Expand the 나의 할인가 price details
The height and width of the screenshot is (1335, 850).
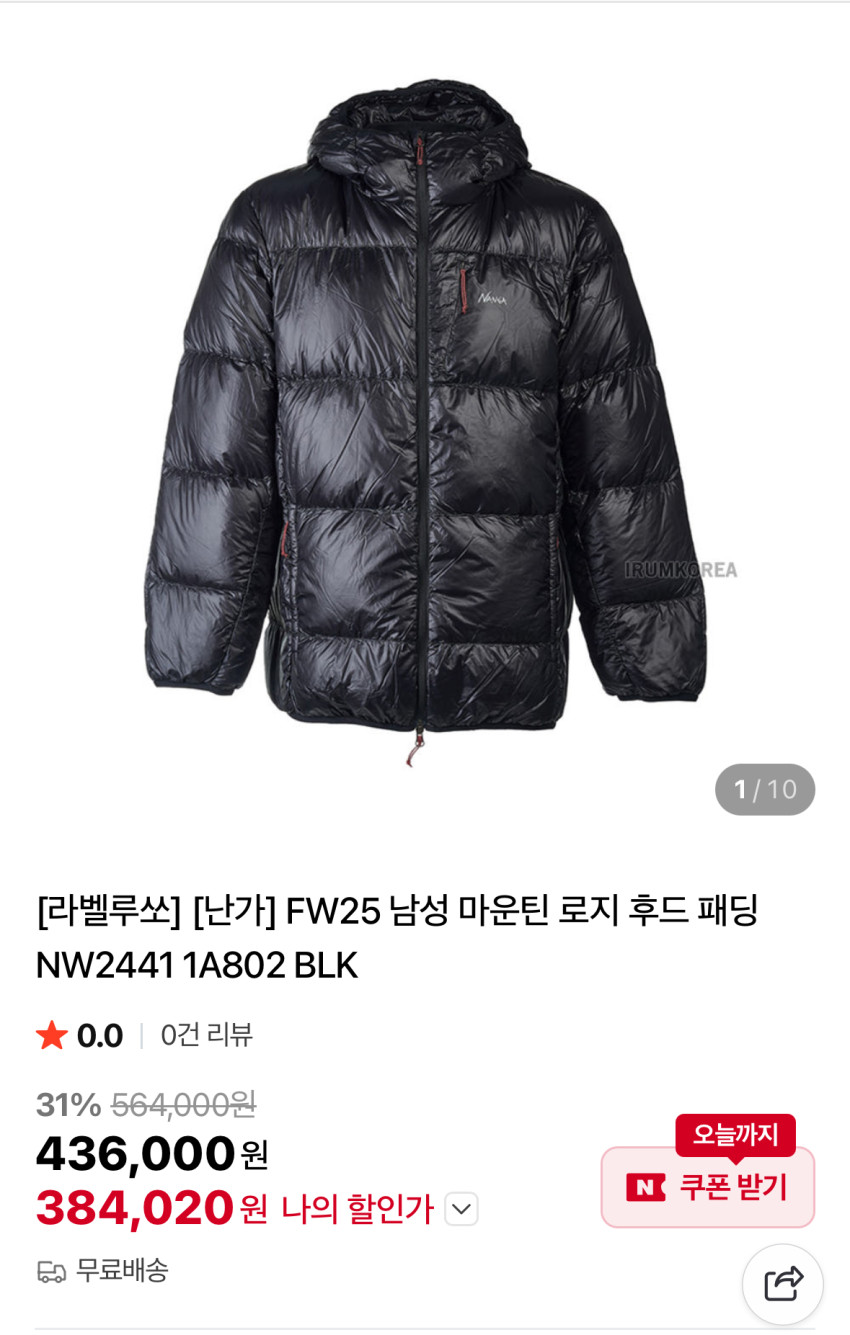[461, 1209]
